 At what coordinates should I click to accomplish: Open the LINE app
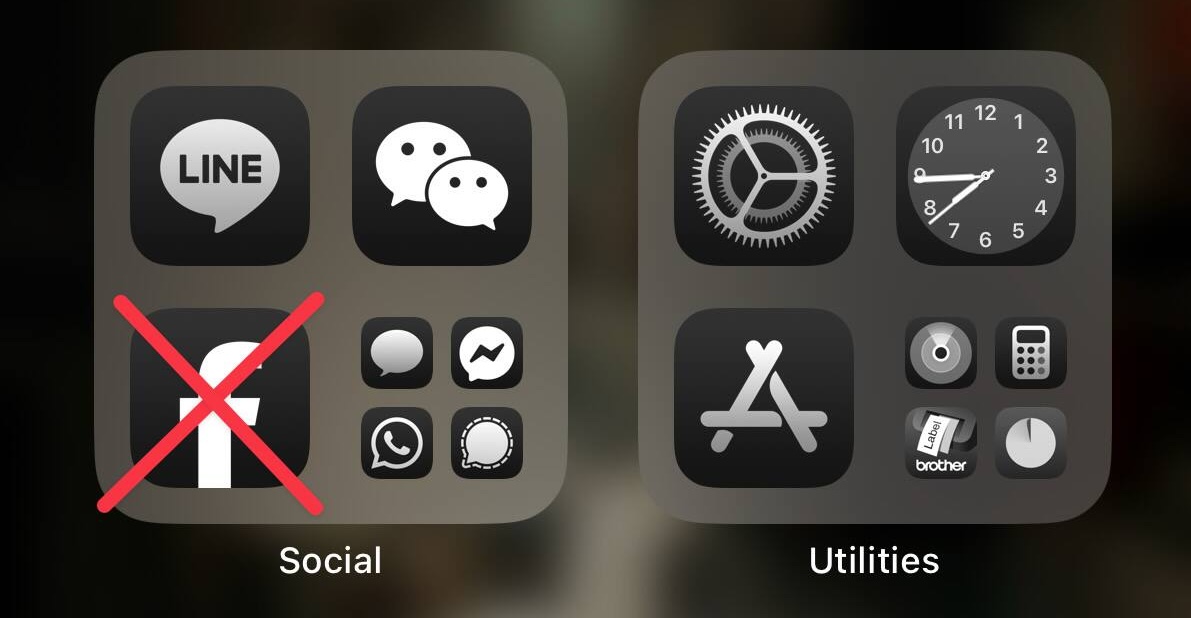(220, 176)
